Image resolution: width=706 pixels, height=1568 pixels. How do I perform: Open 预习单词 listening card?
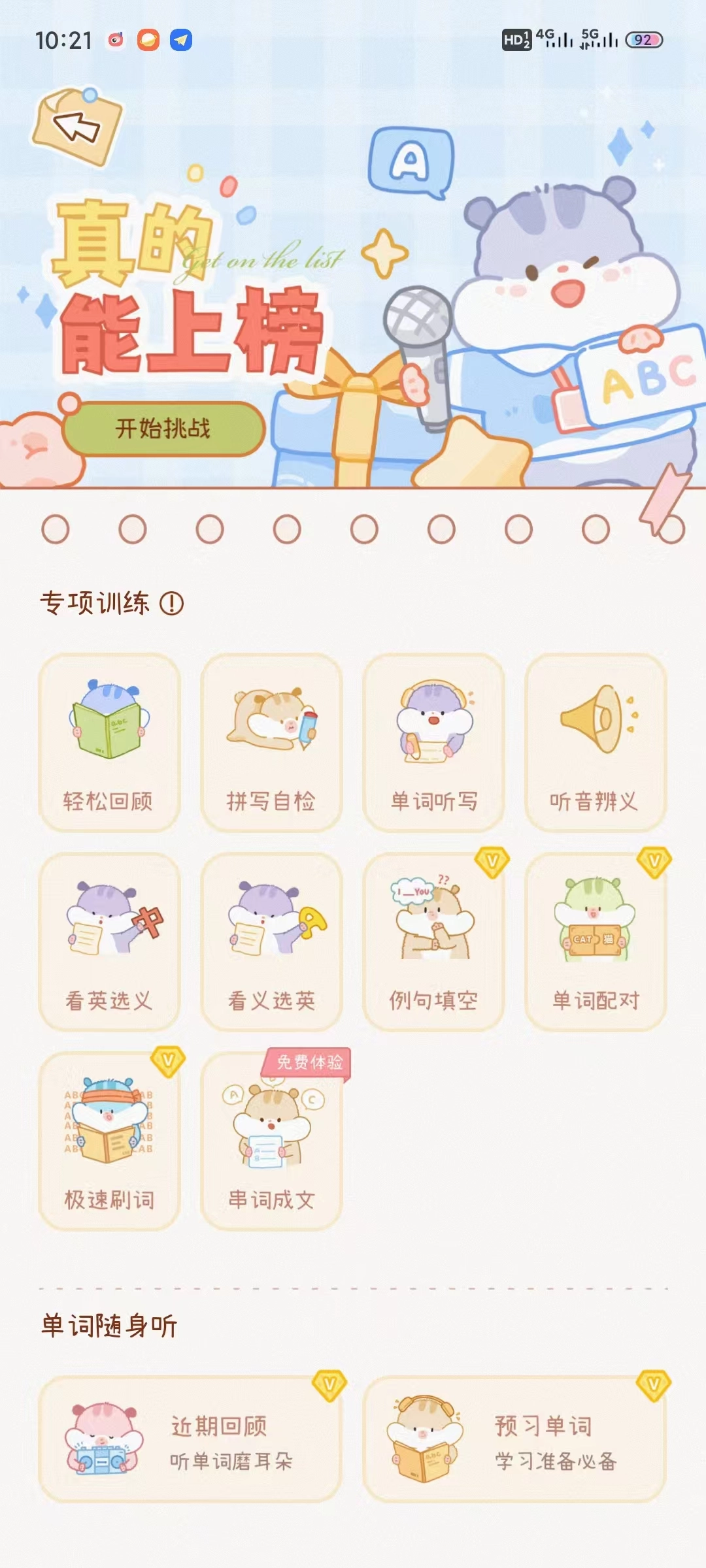point(514,1439)
